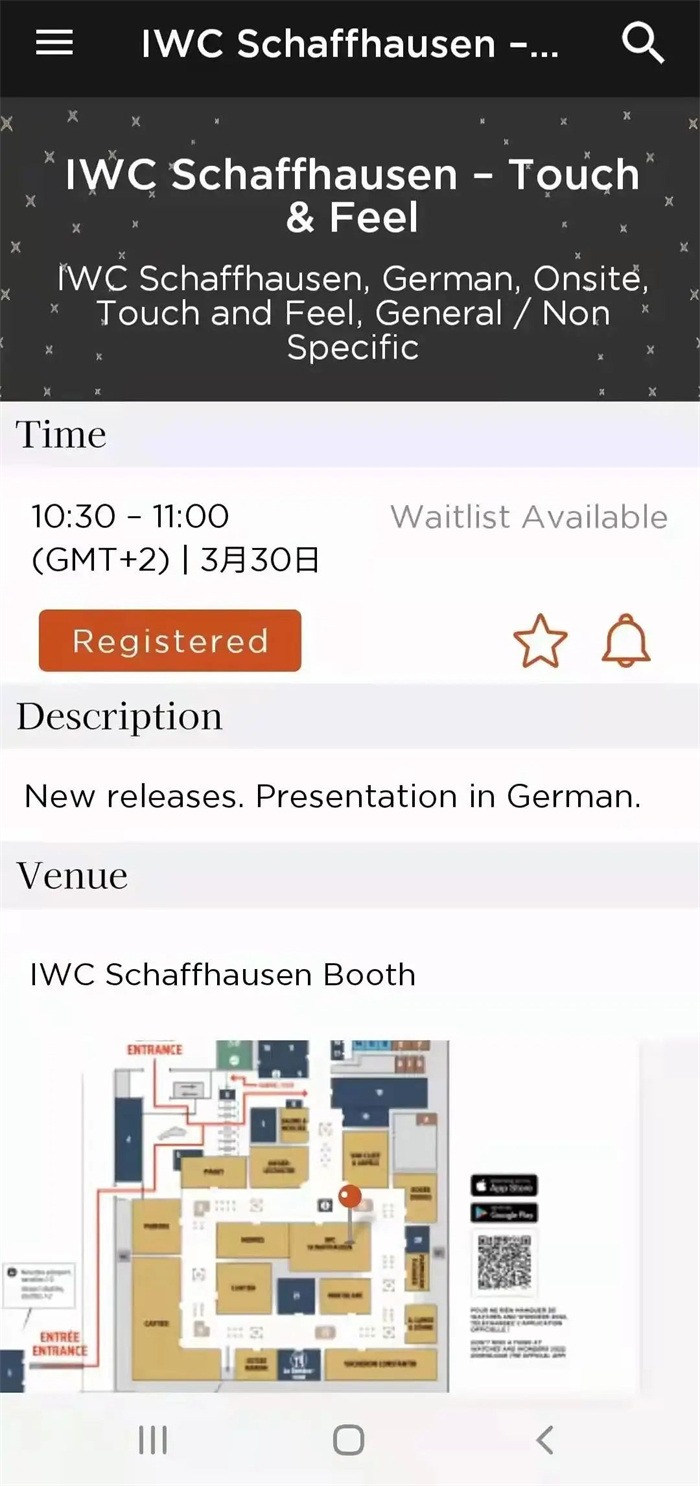Tap the Registered button
This screenshot has width=700, height=1486.
pos(170,641)
